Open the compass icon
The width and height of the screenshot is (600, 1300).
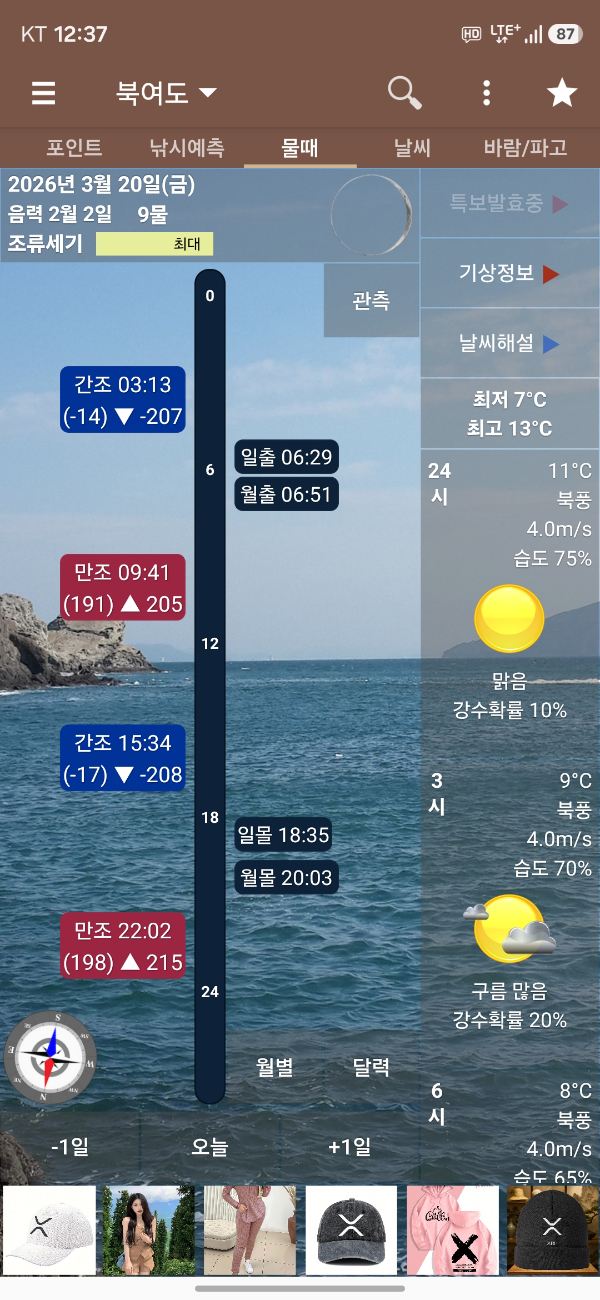50,1057
